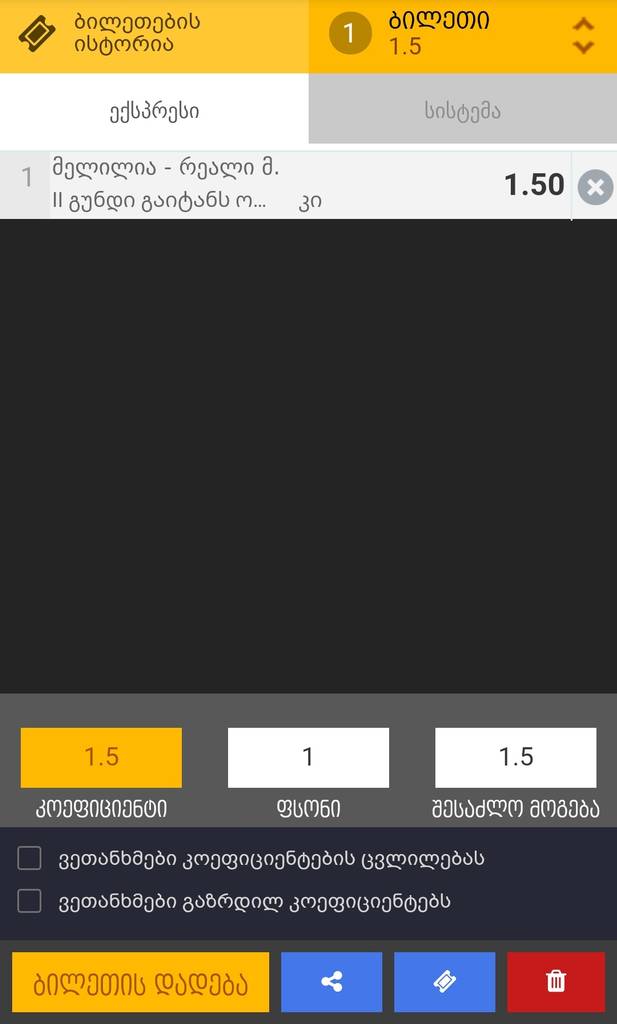
Task: Place bet with ბილეთის დადება
Action: click(x=141, y=982)
